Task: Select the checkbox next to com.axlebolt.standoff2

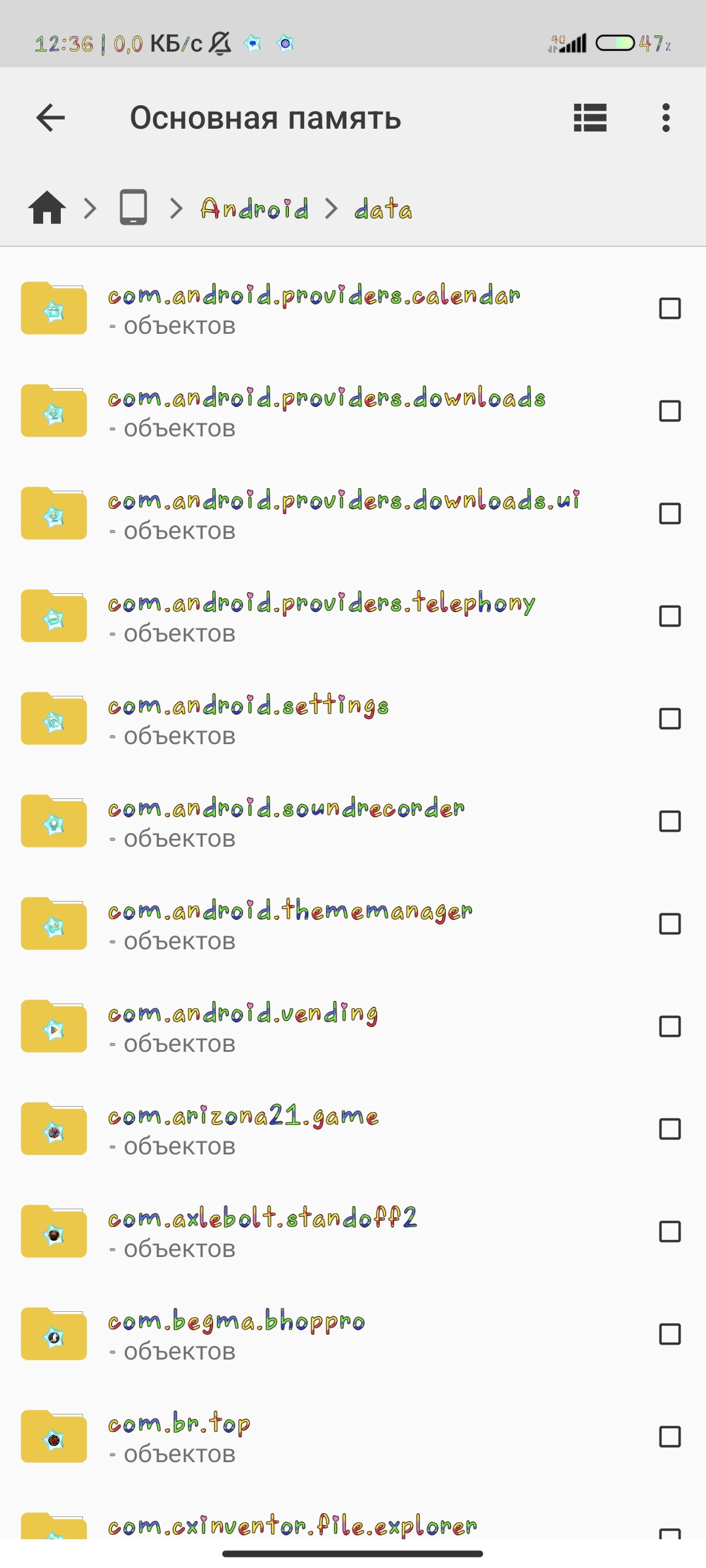Action: pos(669,1232)
